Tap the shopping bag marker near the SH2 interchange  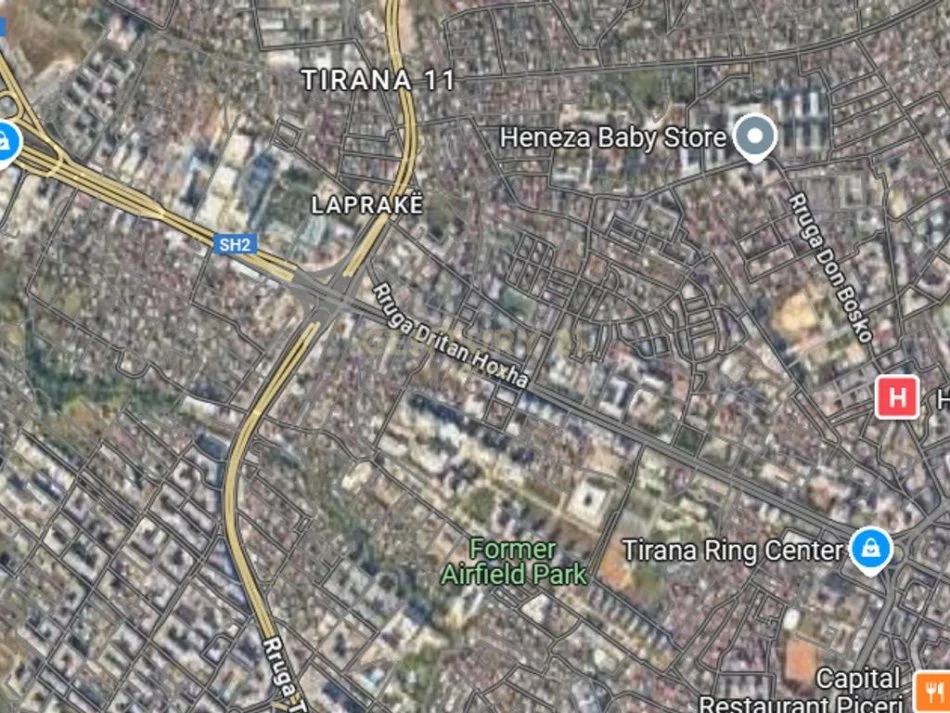click(x=7, y=141)
